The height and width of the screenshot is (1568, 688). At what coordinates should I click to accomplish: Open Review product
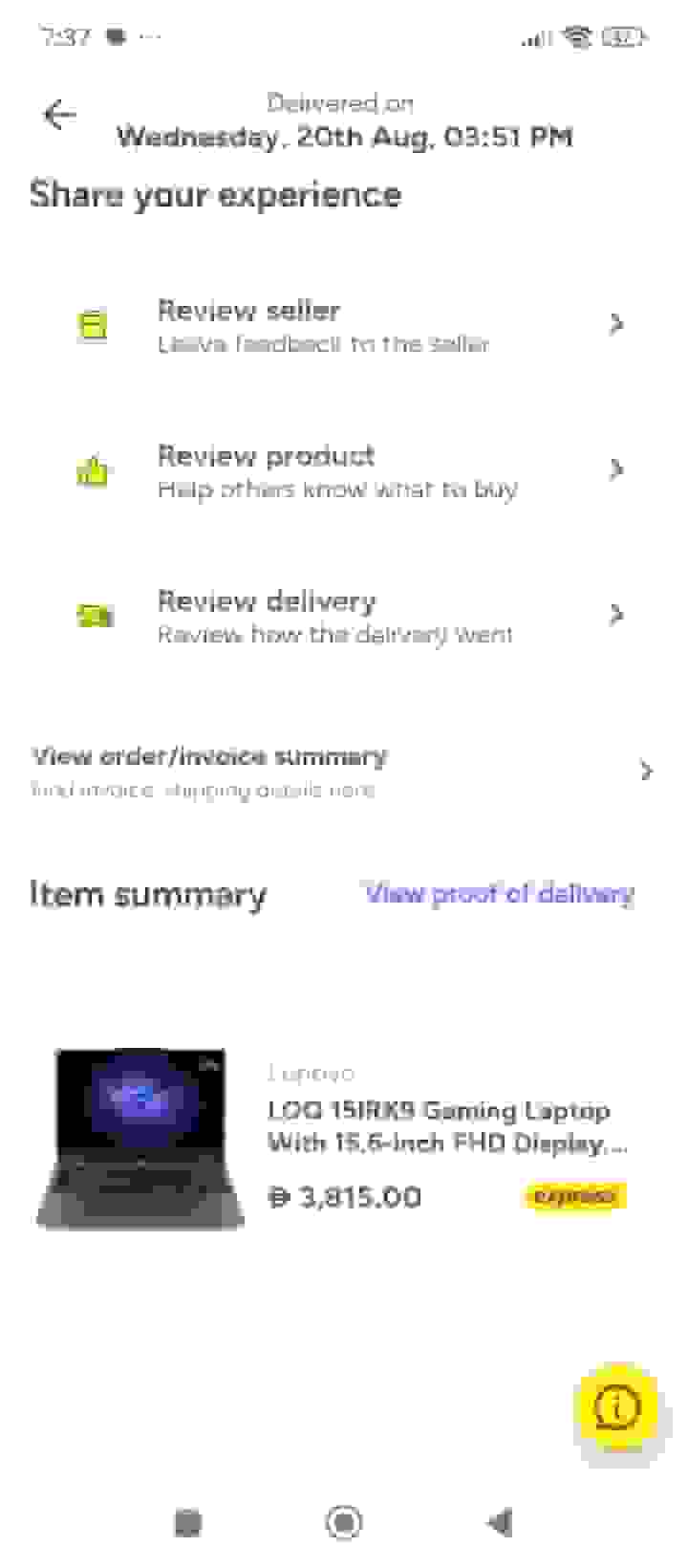344,470
